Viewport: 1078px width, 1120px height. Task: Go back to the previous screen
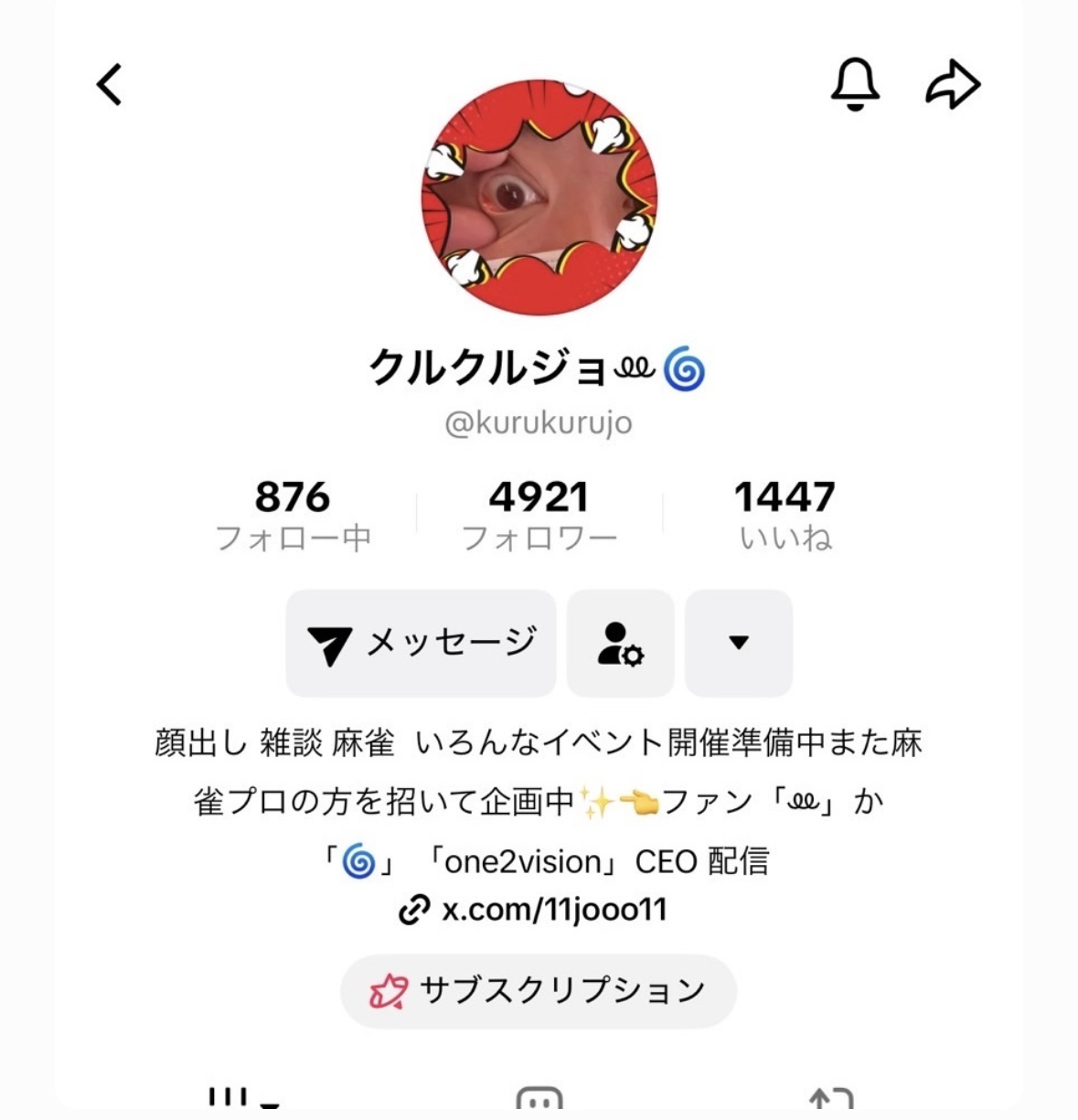[110, 85]
